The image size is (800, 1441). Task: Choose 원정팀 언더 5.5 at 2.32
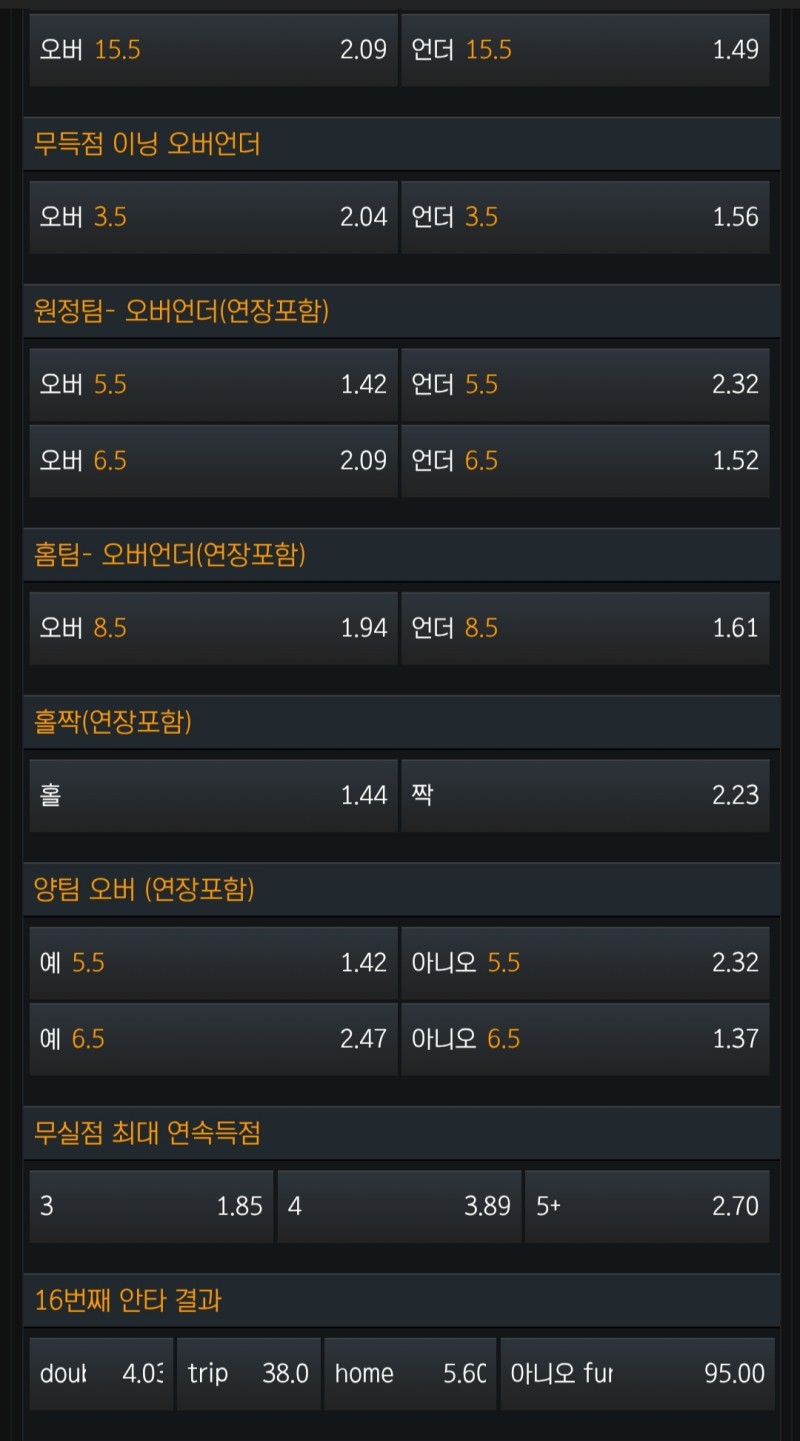coord(585,385)
